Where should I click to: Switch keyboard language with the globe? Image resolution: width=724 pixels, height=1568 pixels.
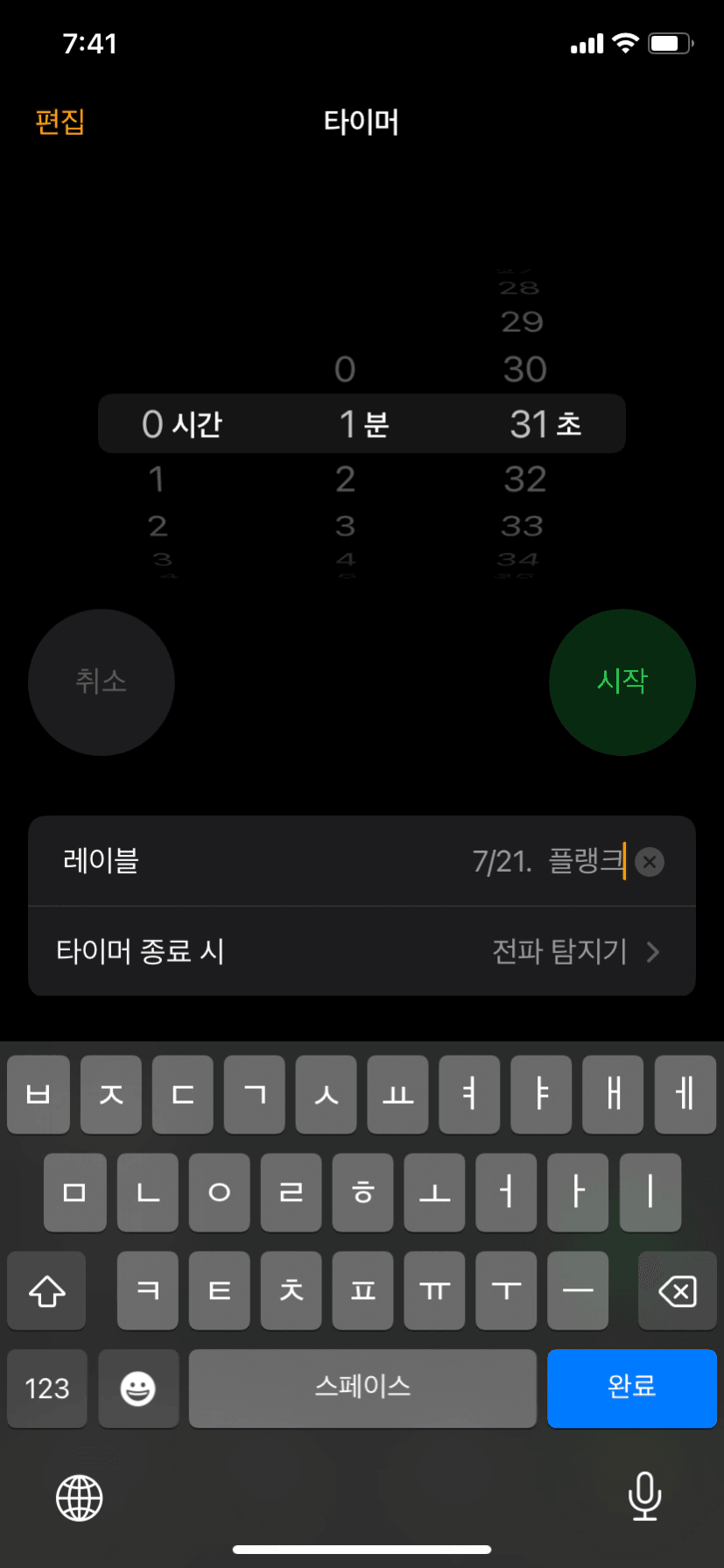[80, 1497]
